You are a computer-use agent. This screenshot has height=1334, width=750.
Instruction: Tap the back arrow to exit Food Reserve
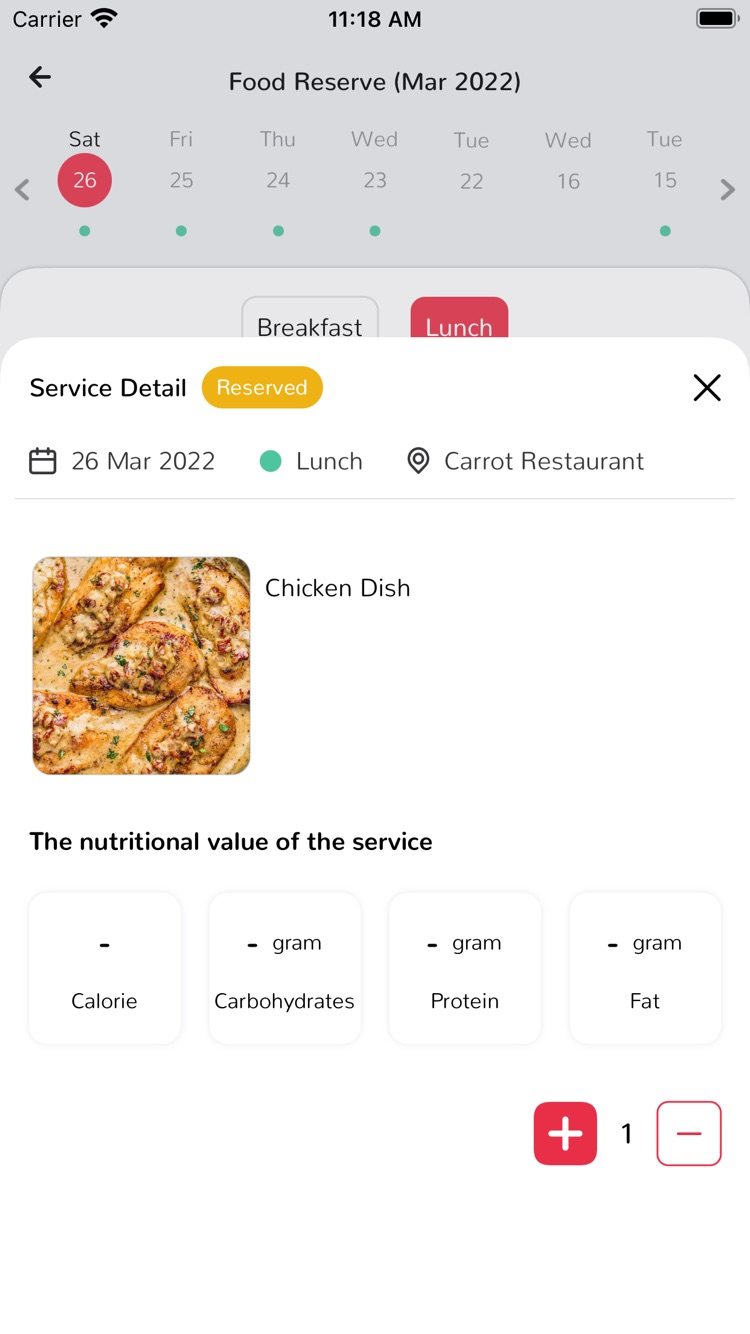[39, 77]
